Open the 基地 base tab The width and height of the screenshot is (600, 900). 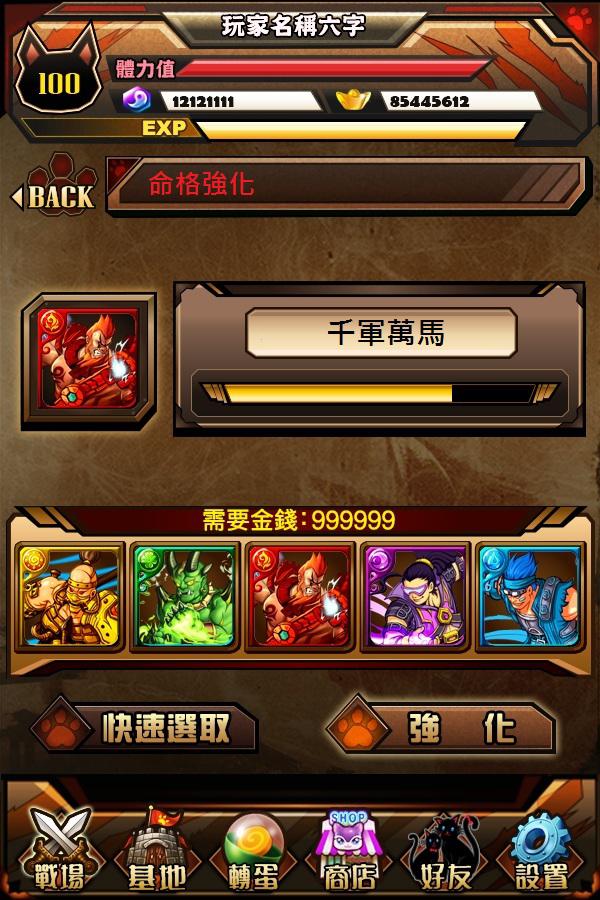155,850
